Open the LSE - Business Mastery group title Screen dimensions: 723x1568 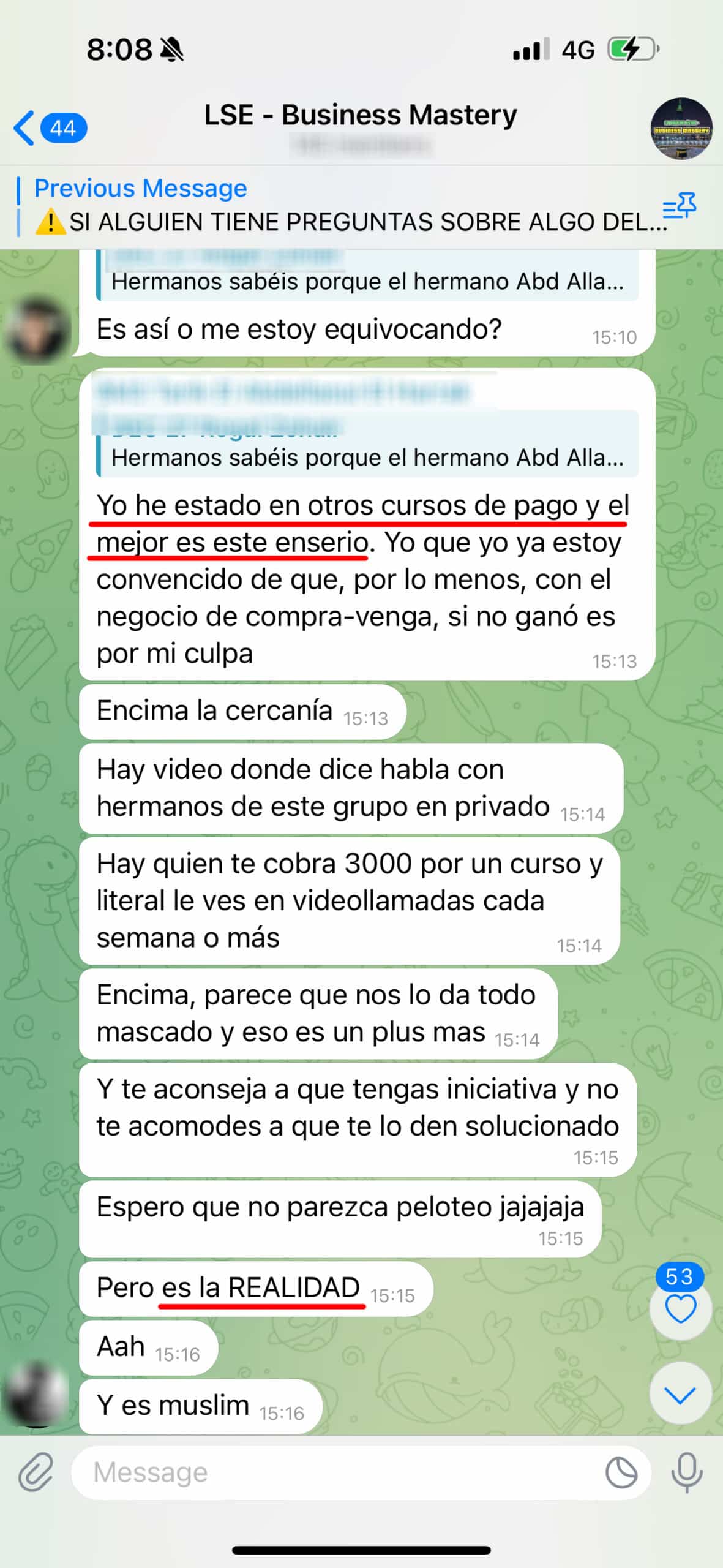[x=361, y=115]
